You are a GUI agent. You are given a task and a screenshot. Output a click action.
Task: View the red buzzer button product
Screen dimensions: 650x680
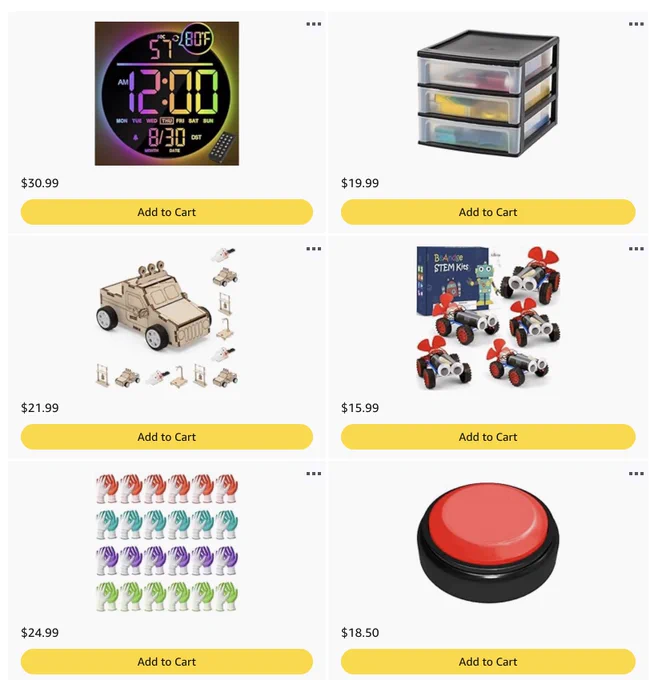point(488,543)
